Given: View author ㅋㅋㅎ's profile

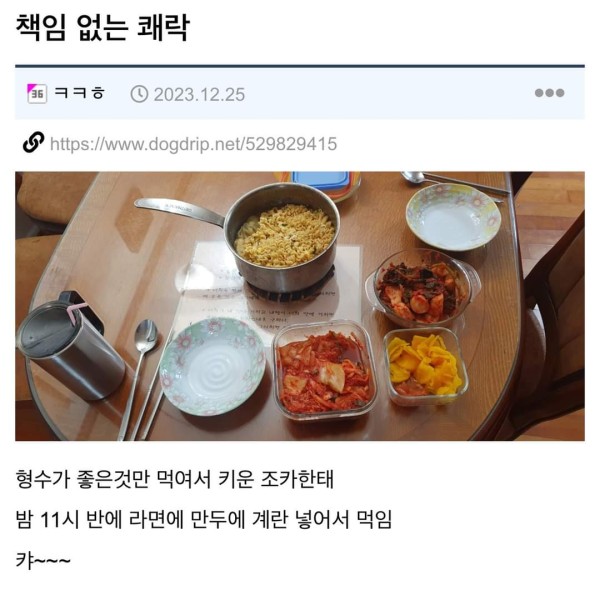Looking at the screenshot, I should 79,93.
